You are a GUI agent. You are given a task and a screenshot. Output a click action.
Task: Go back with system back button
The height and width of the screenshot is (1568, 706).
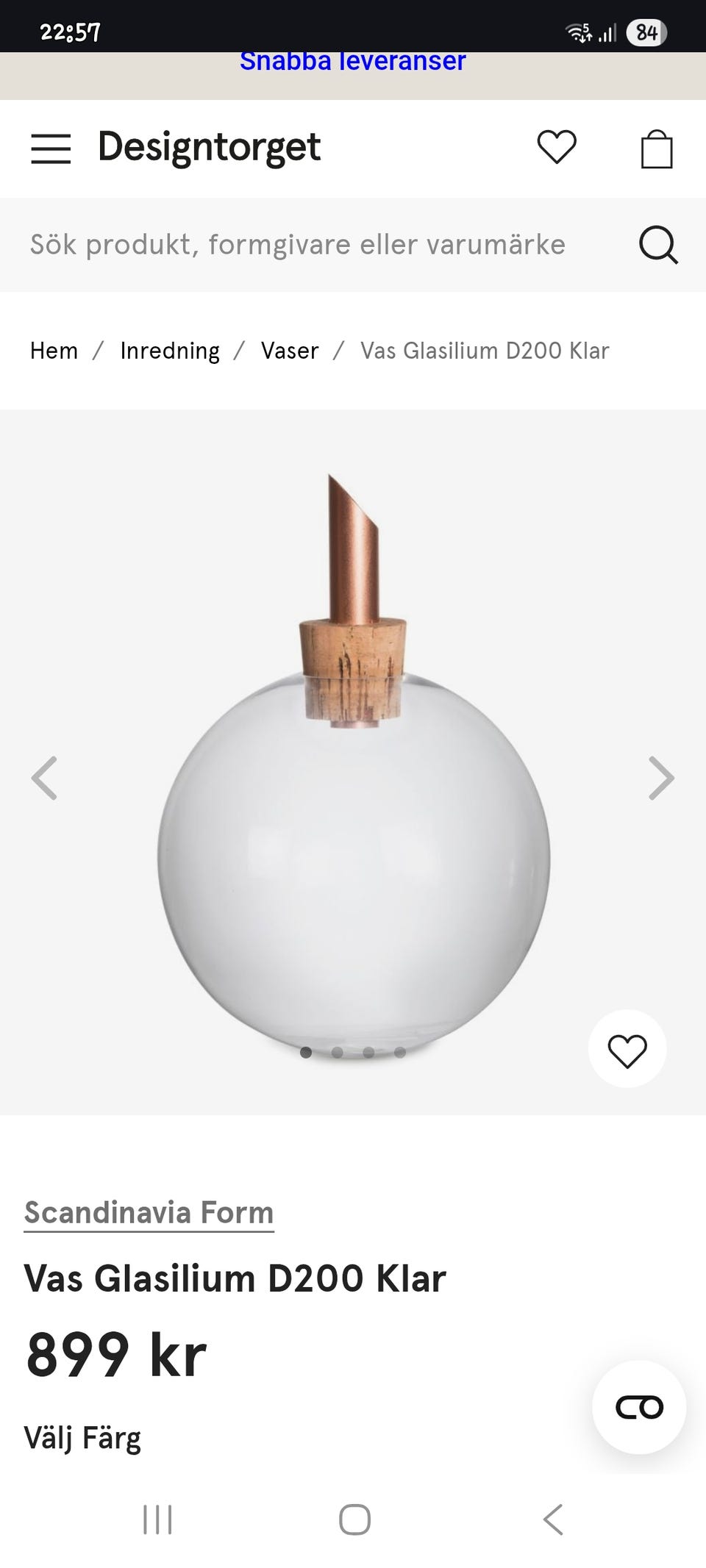click(x=553, y=1519)
